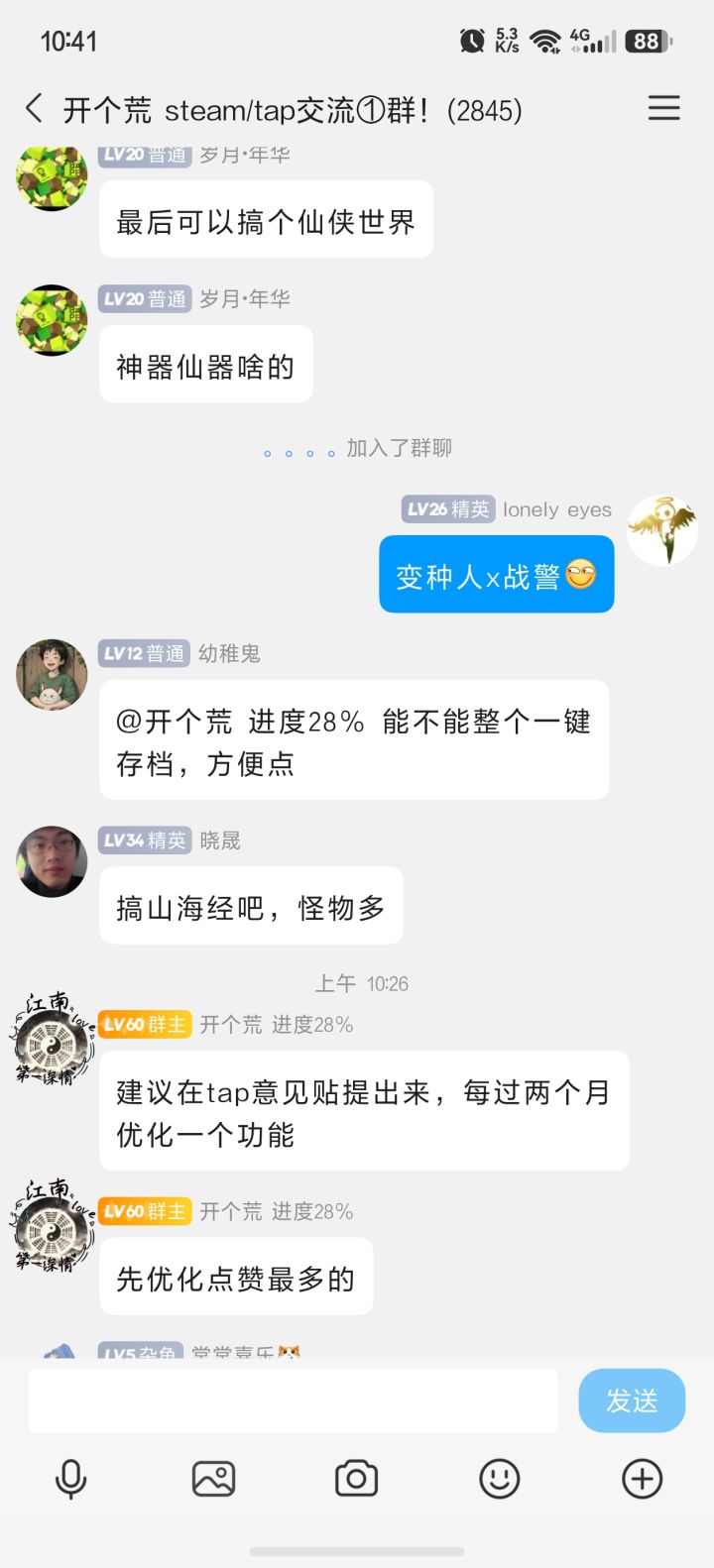The image size is (714, 1568).
Task: Open more attachment options plus icon
Action: pos(643,1480)
